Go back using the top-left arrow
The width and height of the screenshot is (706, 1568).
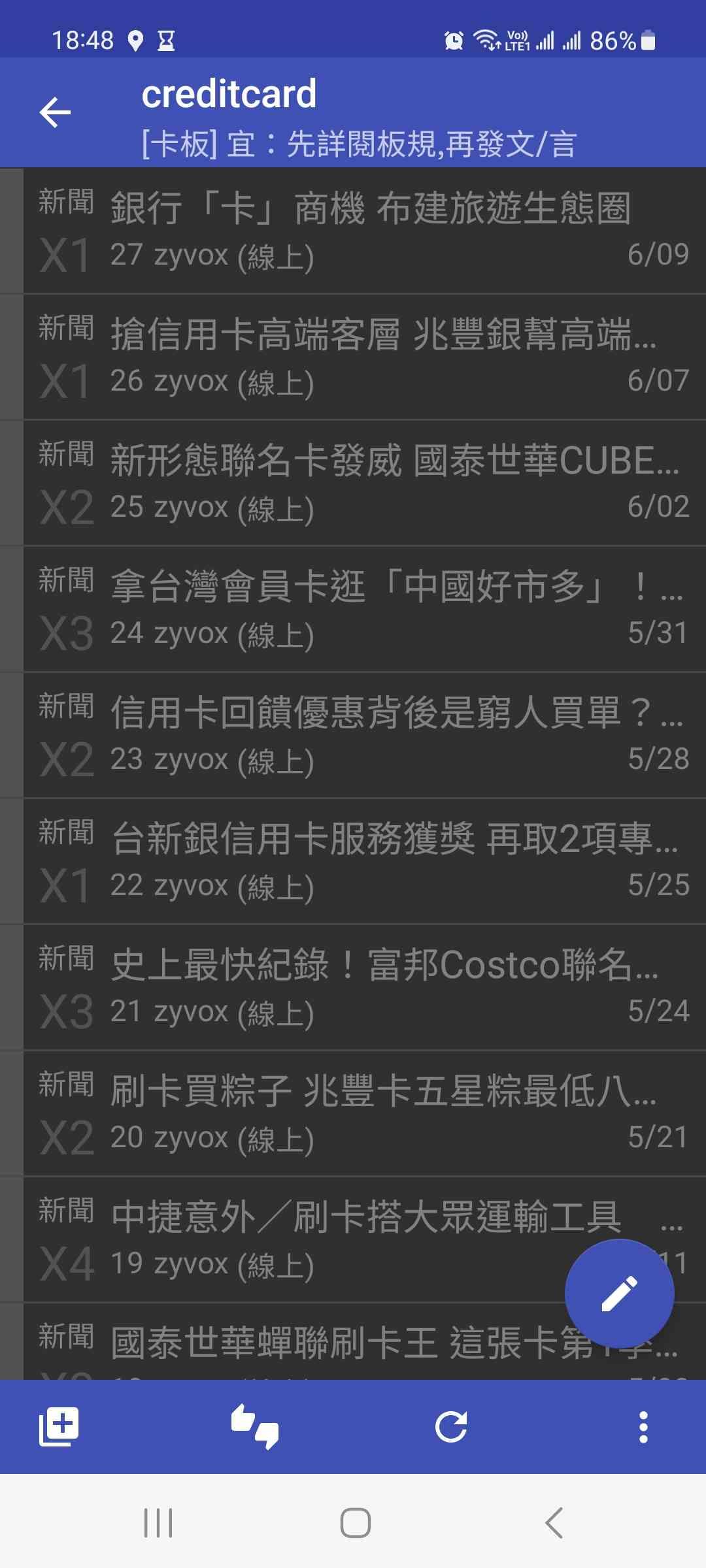(56, 112)
